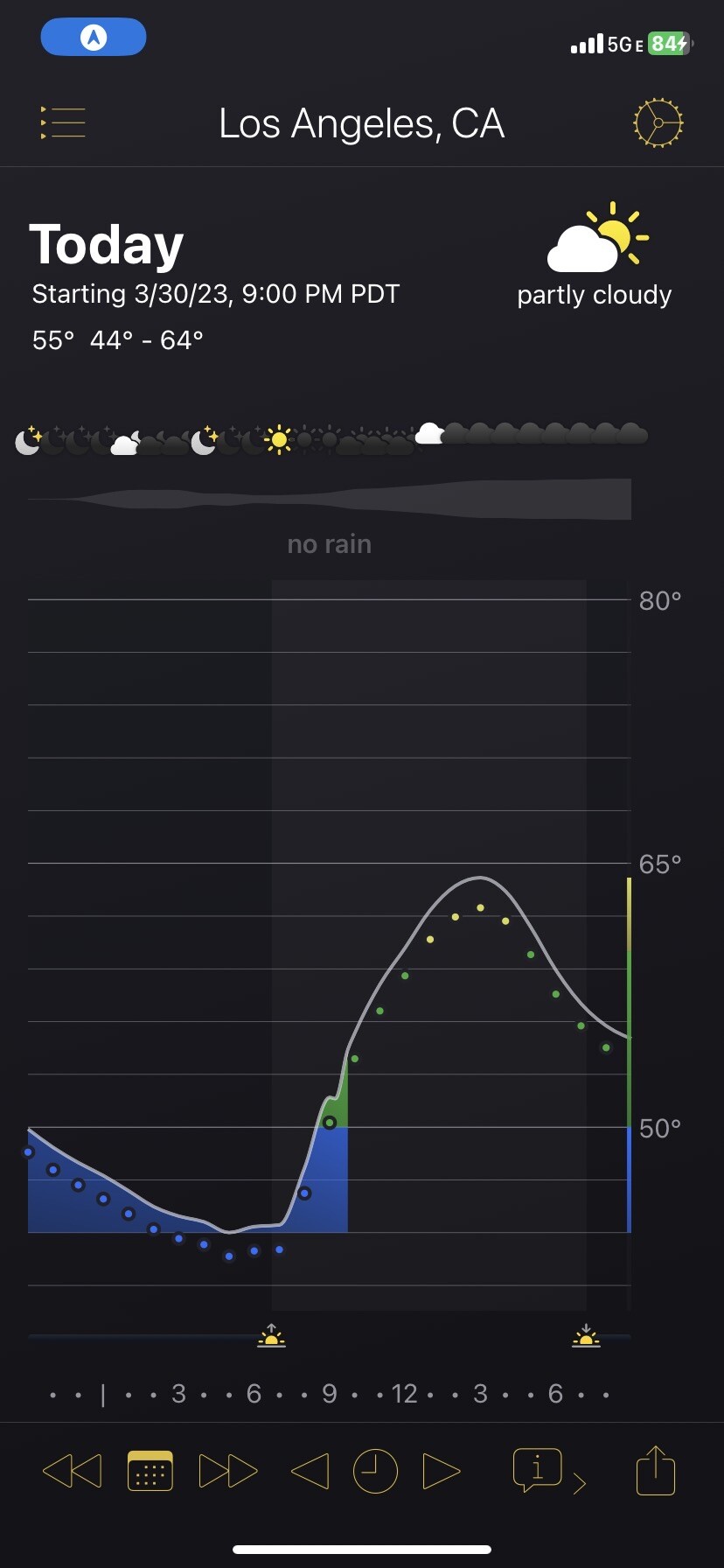Step forward with the single right arrow
The height and width of the screenshot is (1568, 724).
pyautogui.click(x=442, y=1471)
